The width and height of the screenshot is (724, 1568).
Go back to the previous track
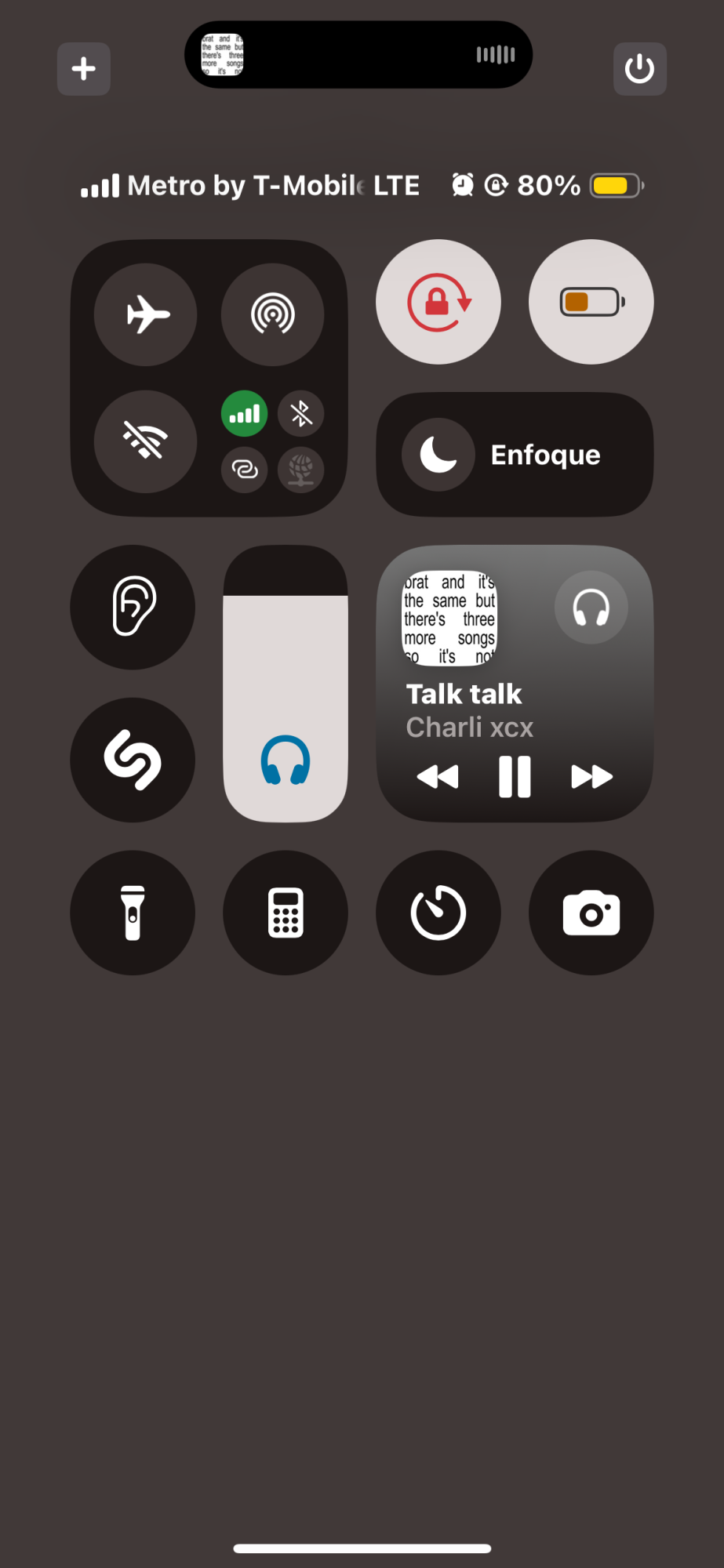pyautogui.click(x=438, y=777)
